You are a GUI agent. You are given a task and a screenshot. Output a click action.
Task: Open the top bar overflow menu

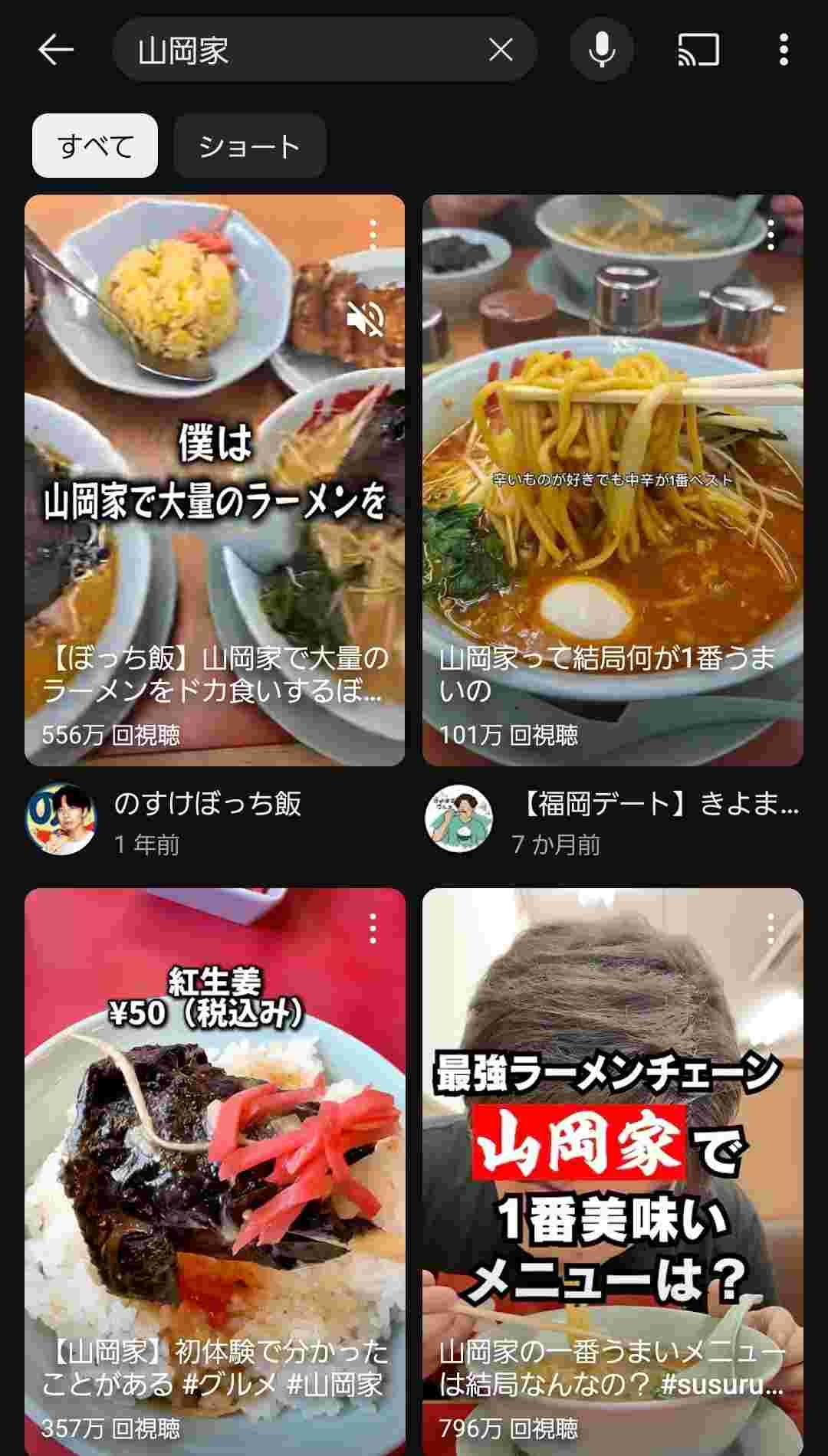coord(783,51)
